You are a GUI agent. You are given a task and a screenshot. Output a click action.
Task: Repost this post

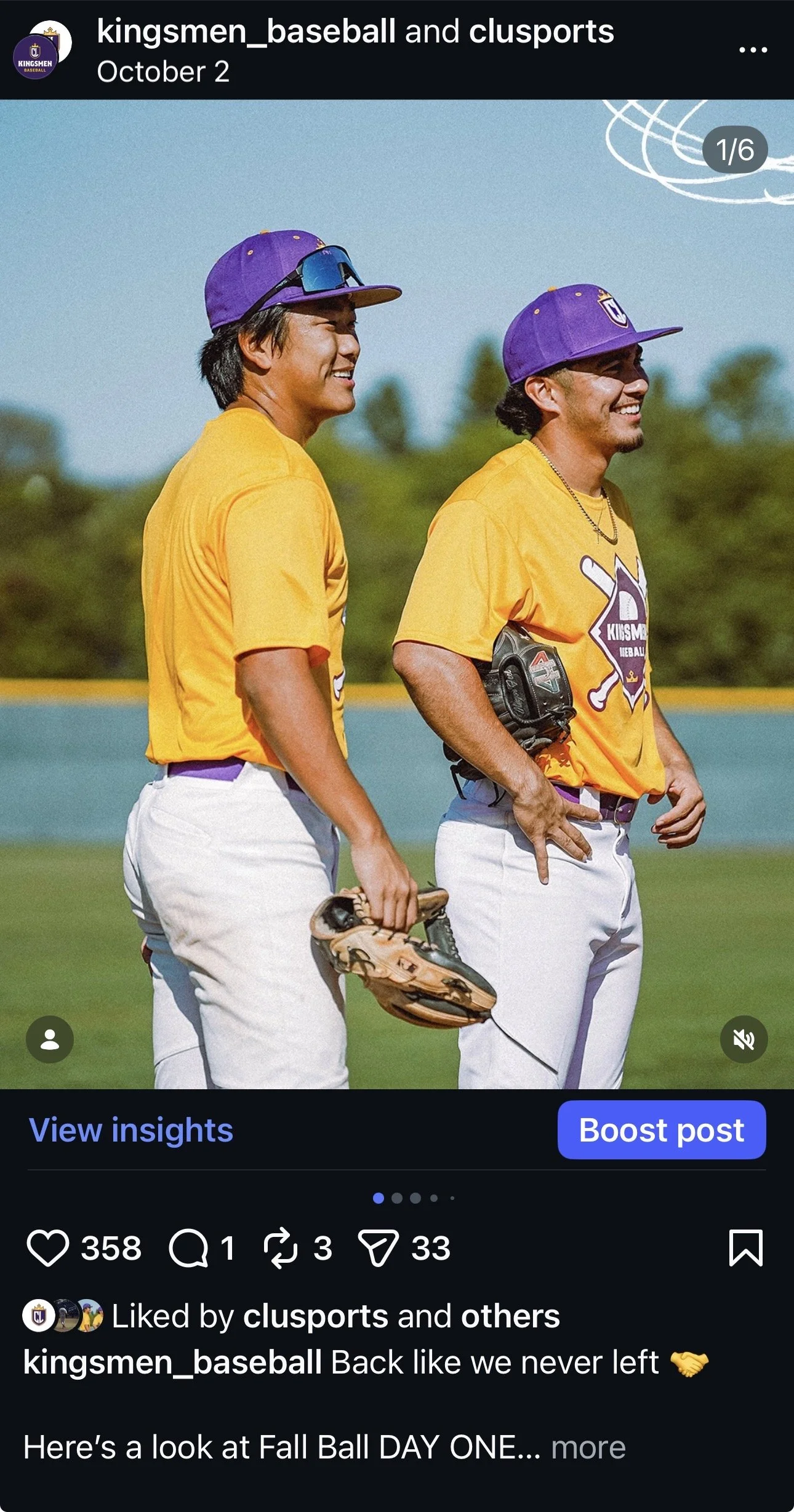[281, 1249]
